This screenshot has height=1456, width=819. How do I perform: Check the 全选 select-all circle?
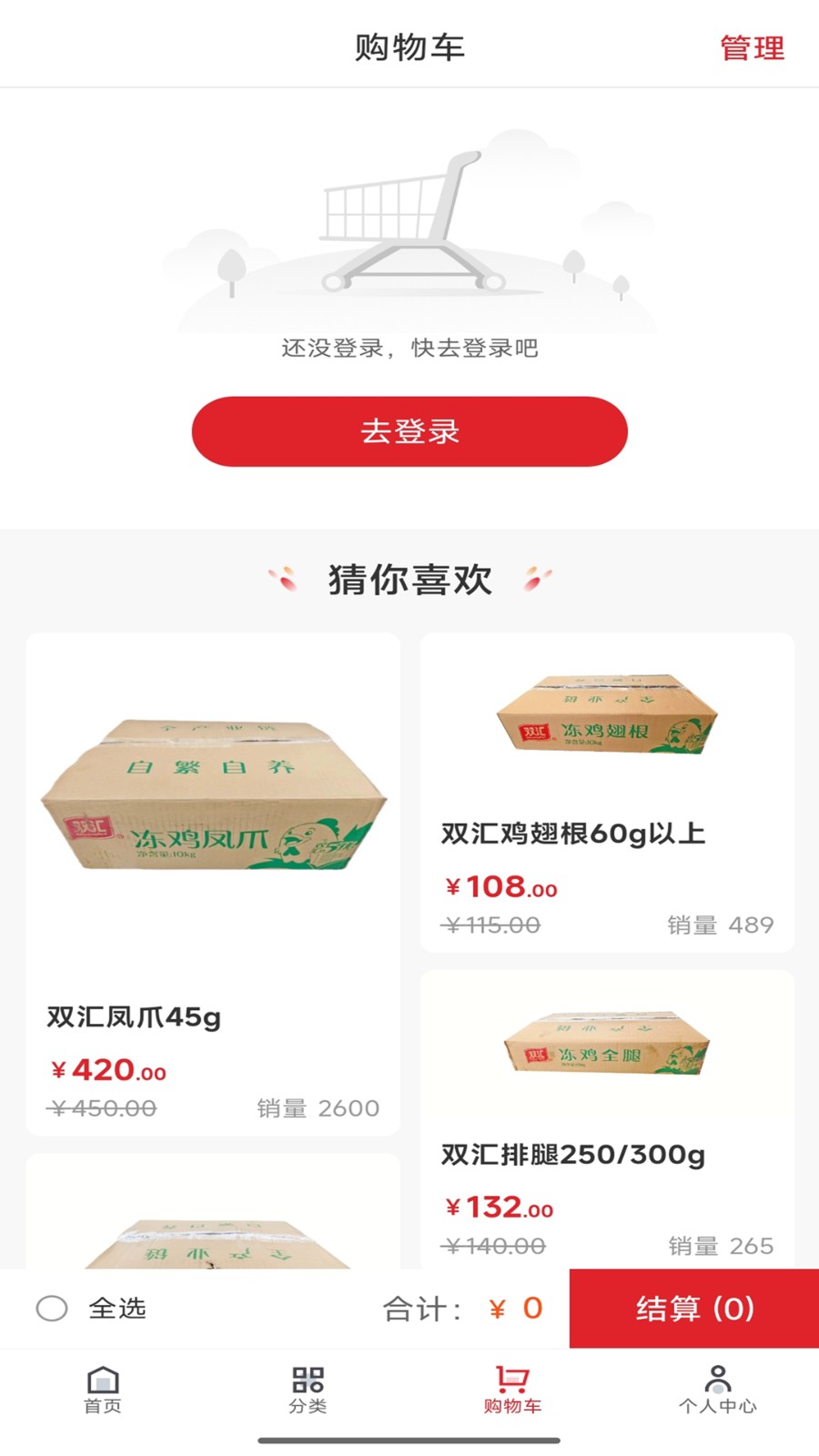(x=52, y=1309)
